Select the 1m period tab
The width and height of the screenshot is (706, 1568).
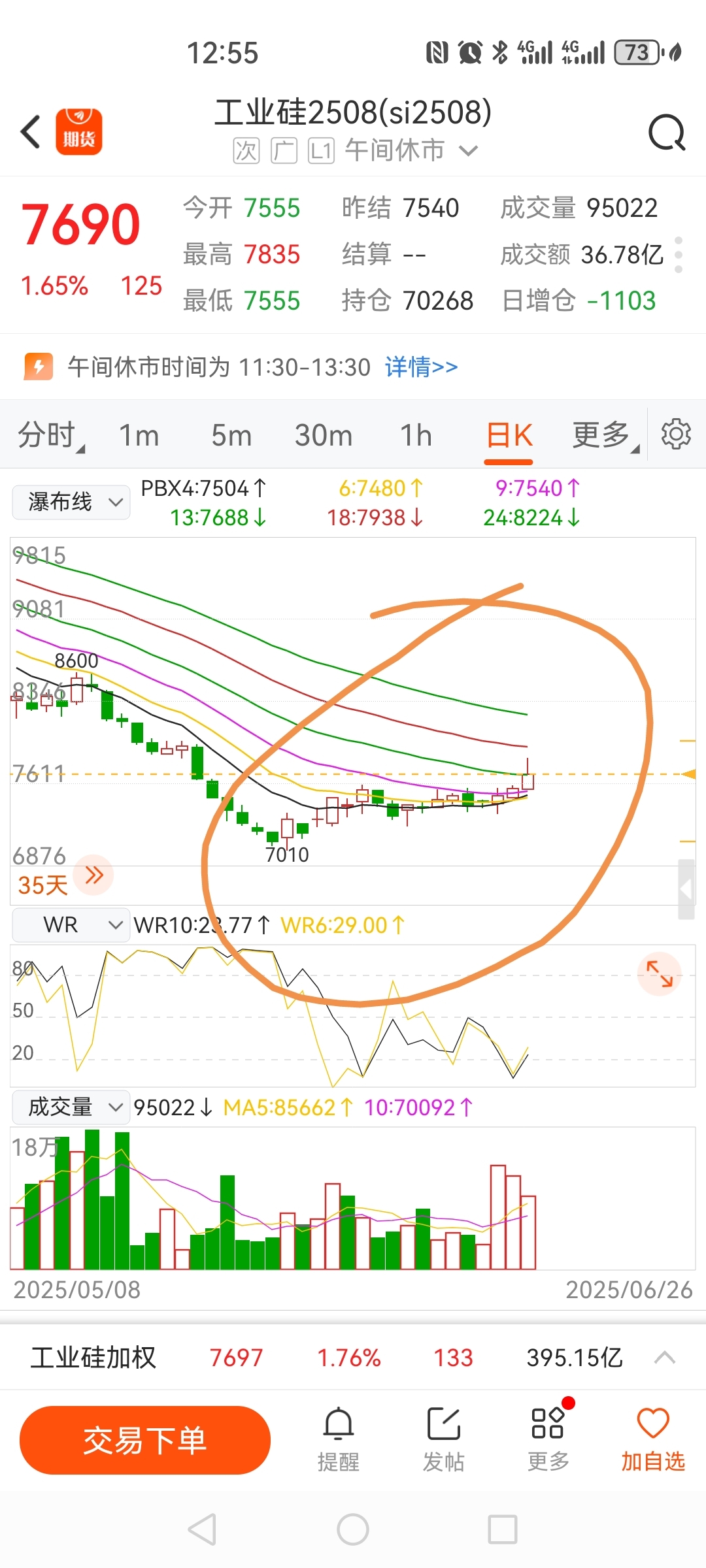tap(139, 436)
